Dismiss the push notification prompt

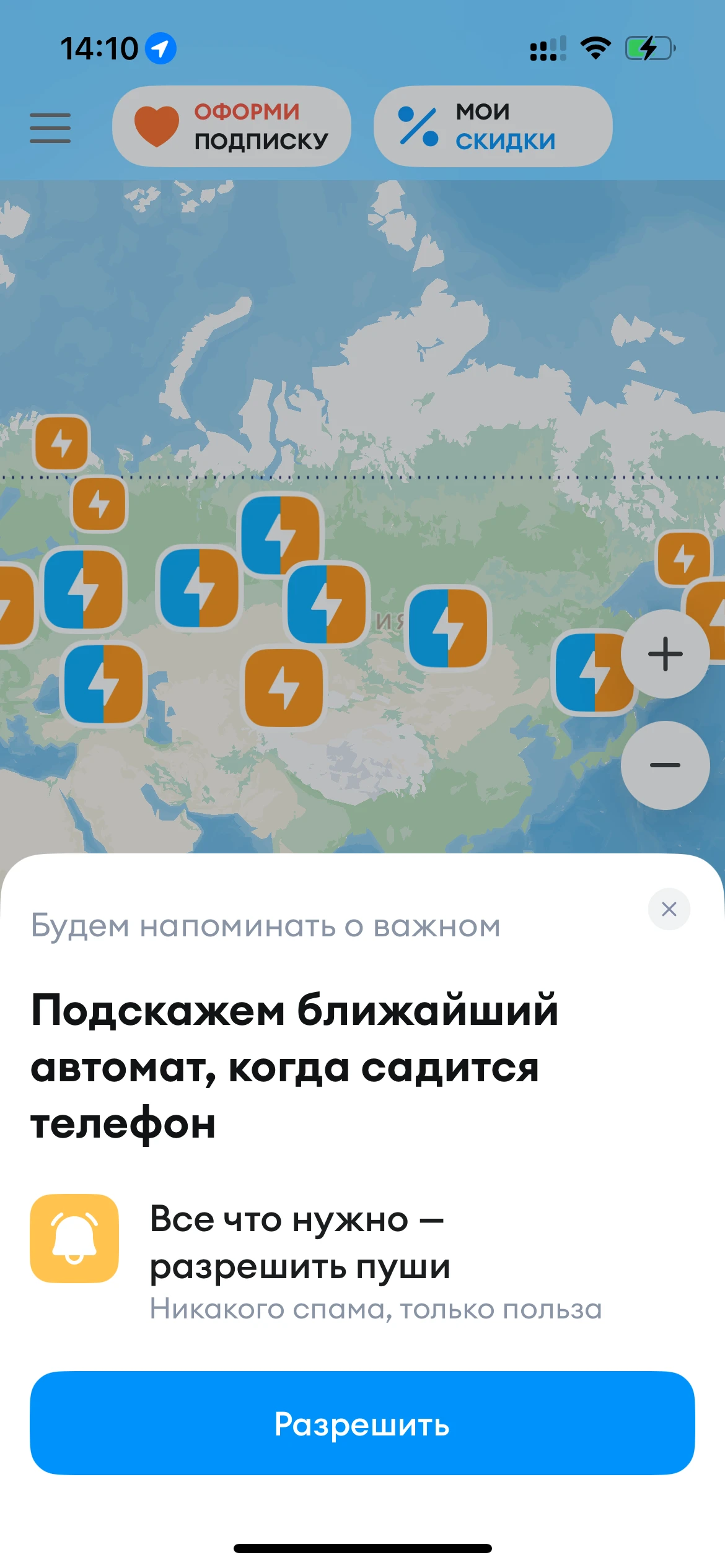(669, 909)
